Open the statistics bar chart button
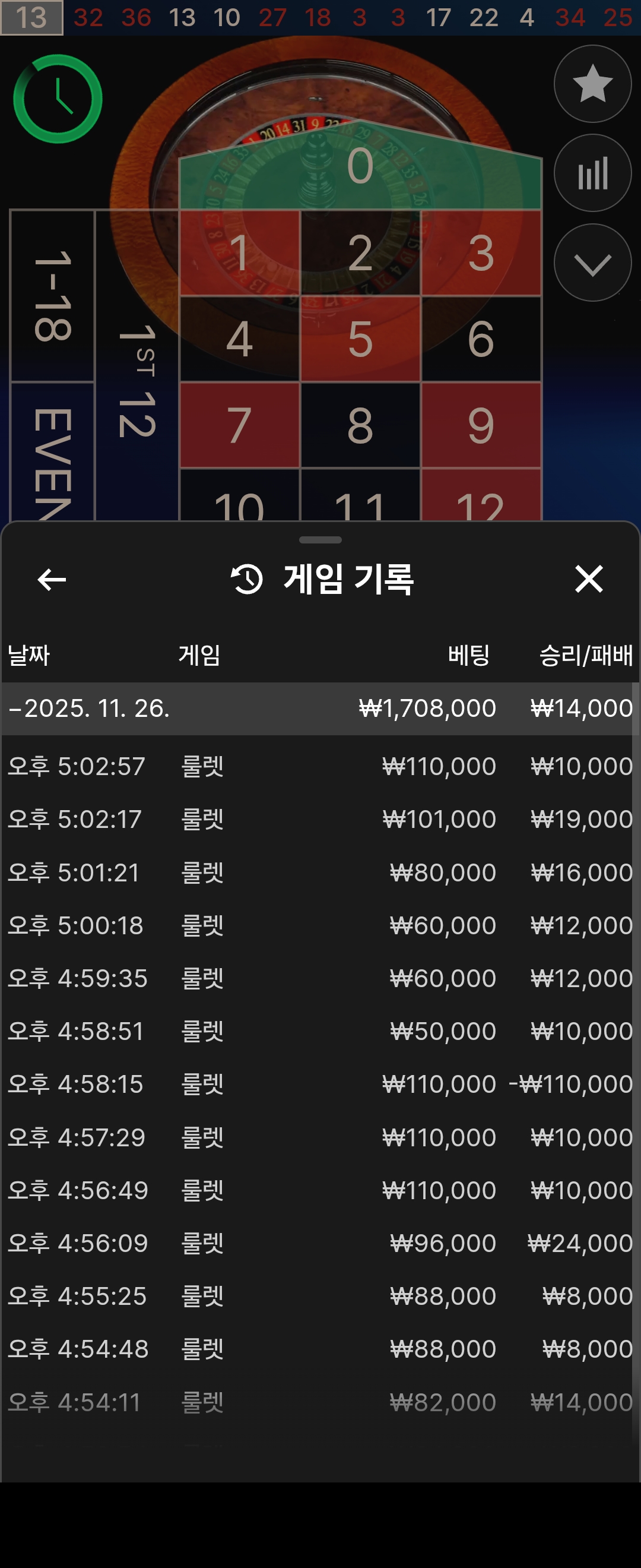The width and height of the screenshot is (641, 1568). [x=592, y=173]
